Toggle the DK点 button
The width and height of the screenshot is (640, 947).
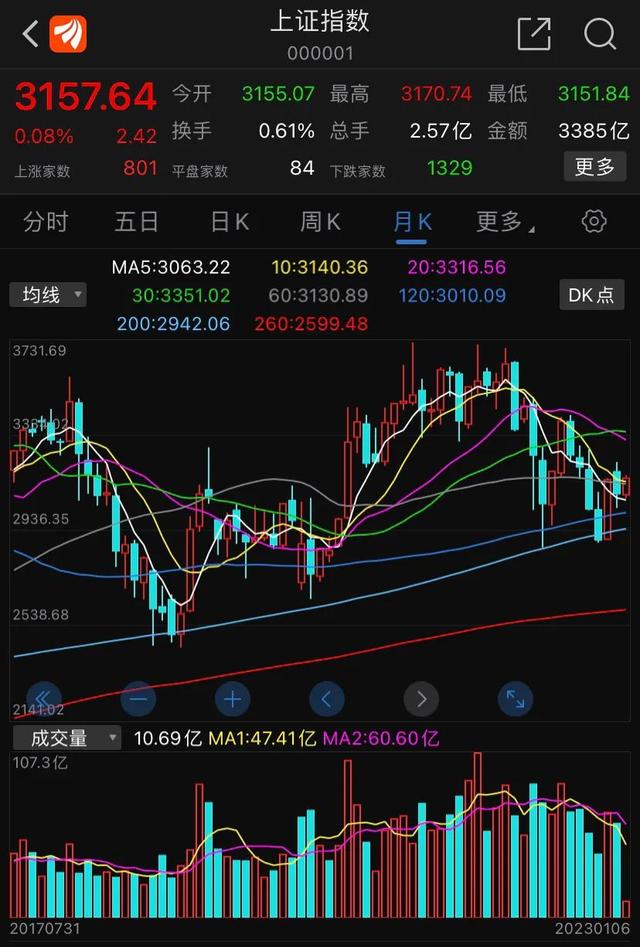592,295
